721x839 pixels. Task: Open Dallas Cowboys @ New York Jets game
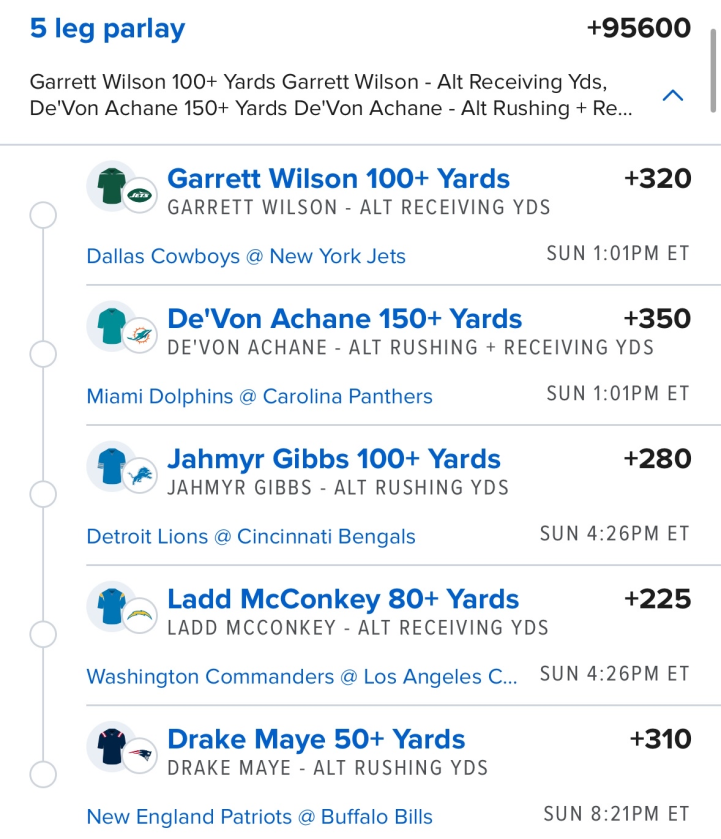tap(246, 257)
